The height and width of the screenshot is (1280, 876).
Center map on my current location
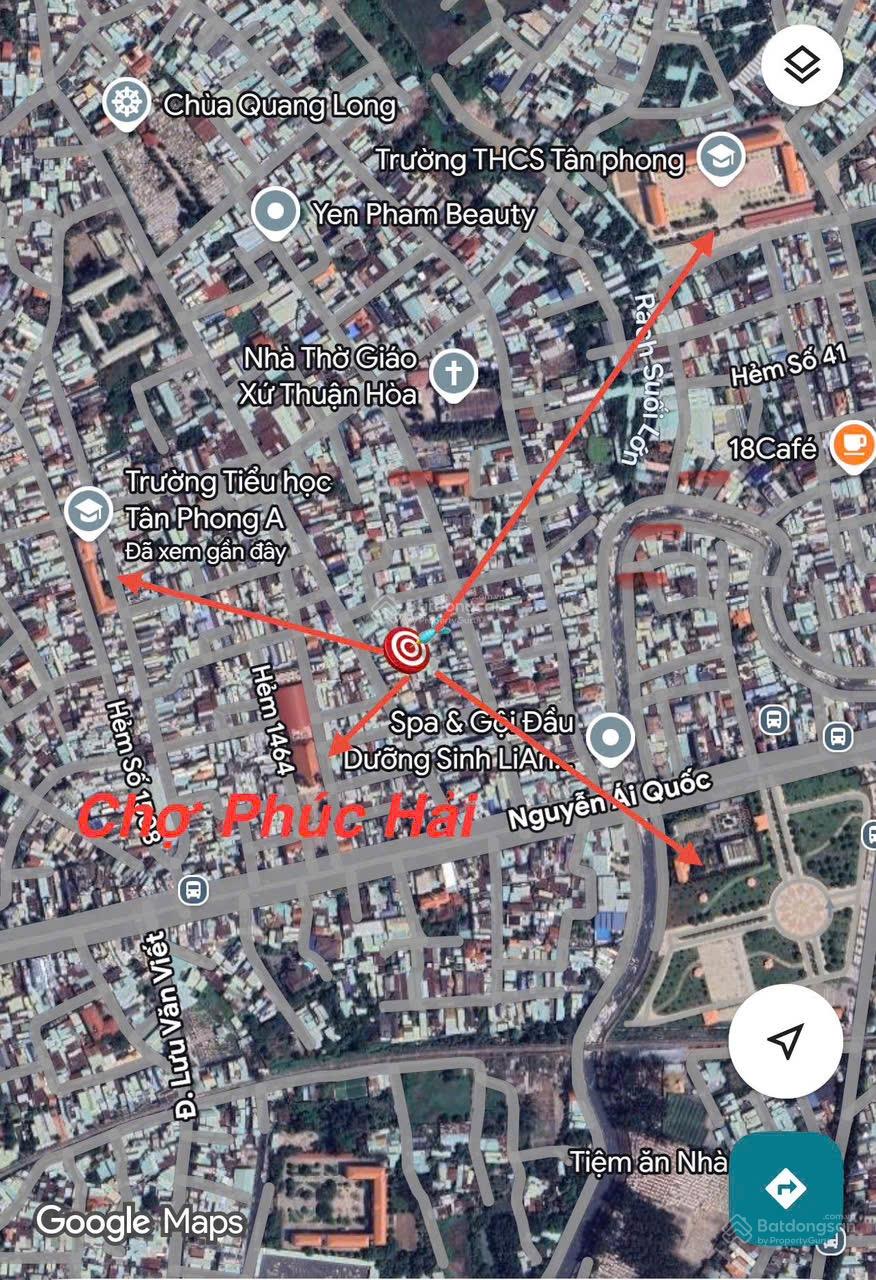coord(786,1040)
